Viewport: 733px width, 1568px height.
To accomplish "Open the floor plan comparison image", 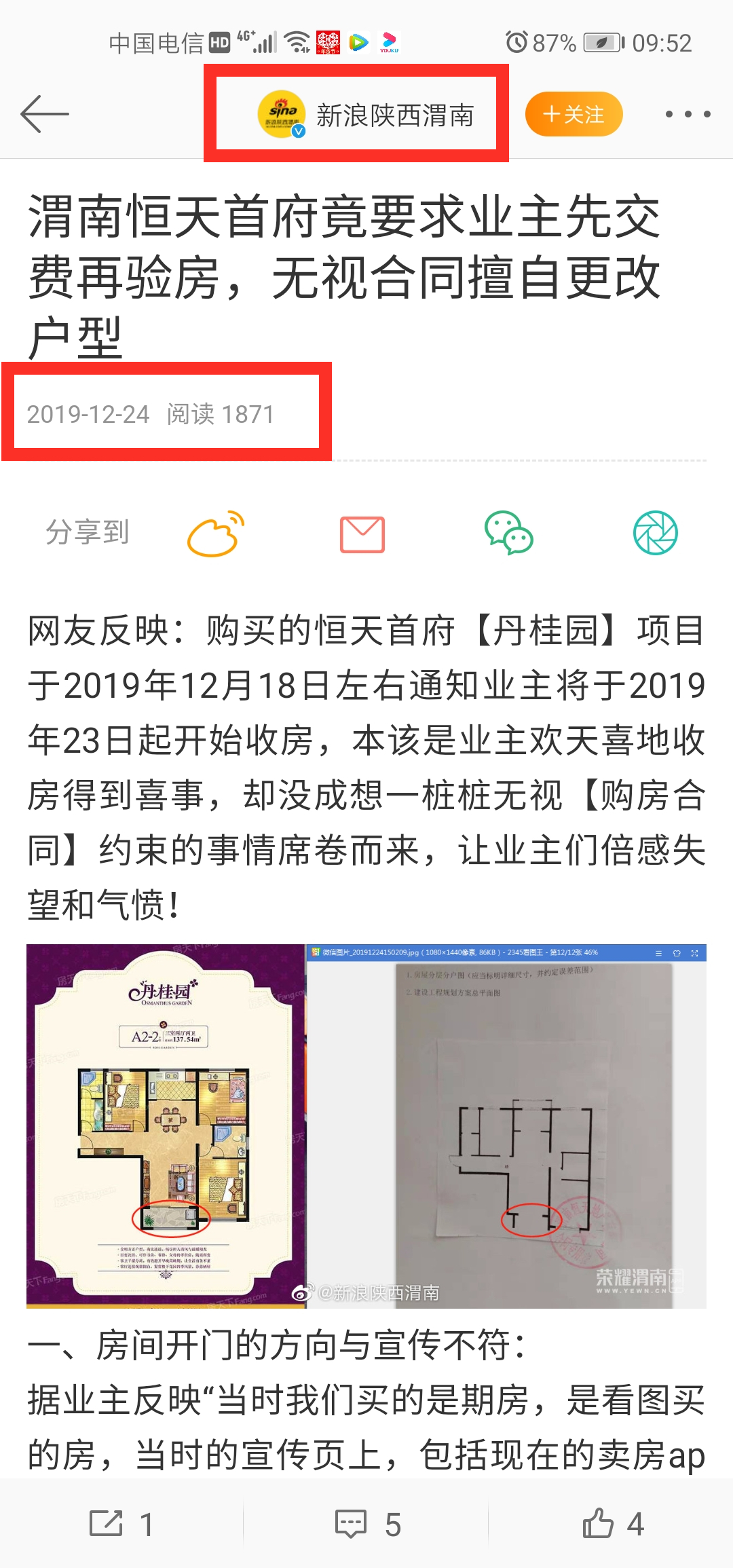I will tap(366, 1125).
